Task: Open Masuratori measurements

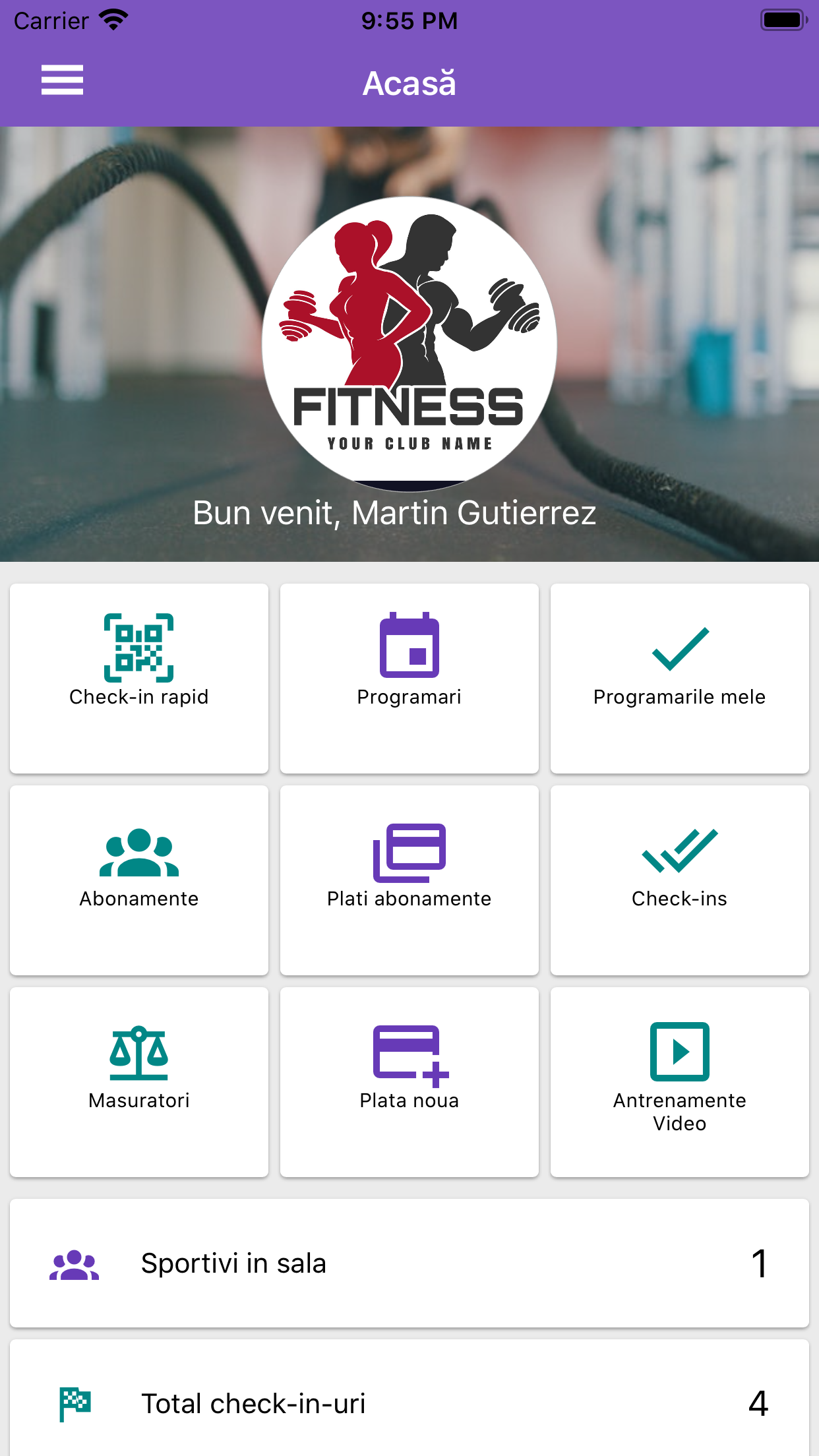Action: (139, 1081)
